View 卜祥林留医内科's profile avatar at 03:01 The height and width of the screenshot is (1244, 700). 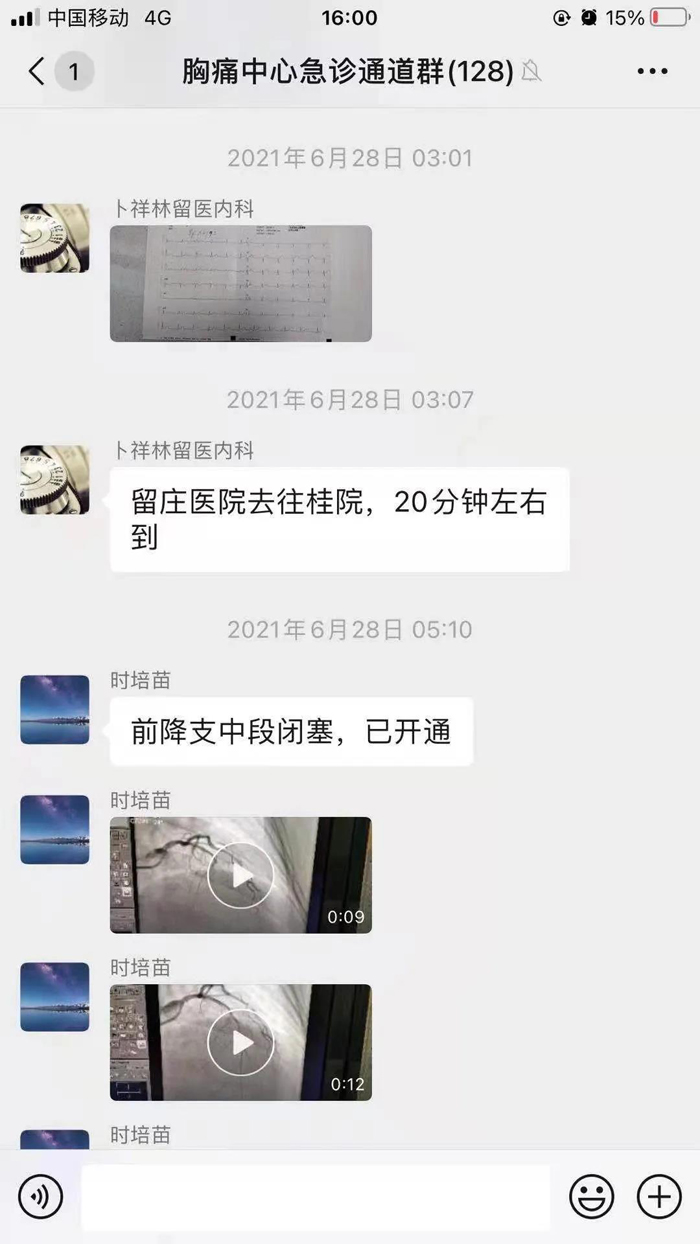pyautogui.click(x=54, y=238)
